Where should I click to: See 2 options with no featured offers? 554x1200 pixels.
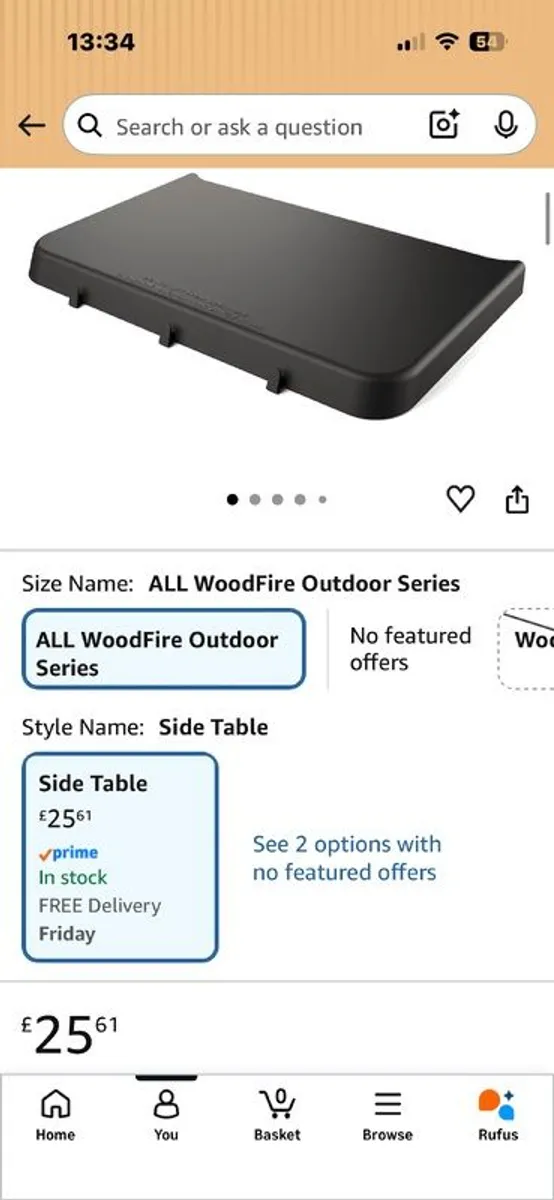345,858
